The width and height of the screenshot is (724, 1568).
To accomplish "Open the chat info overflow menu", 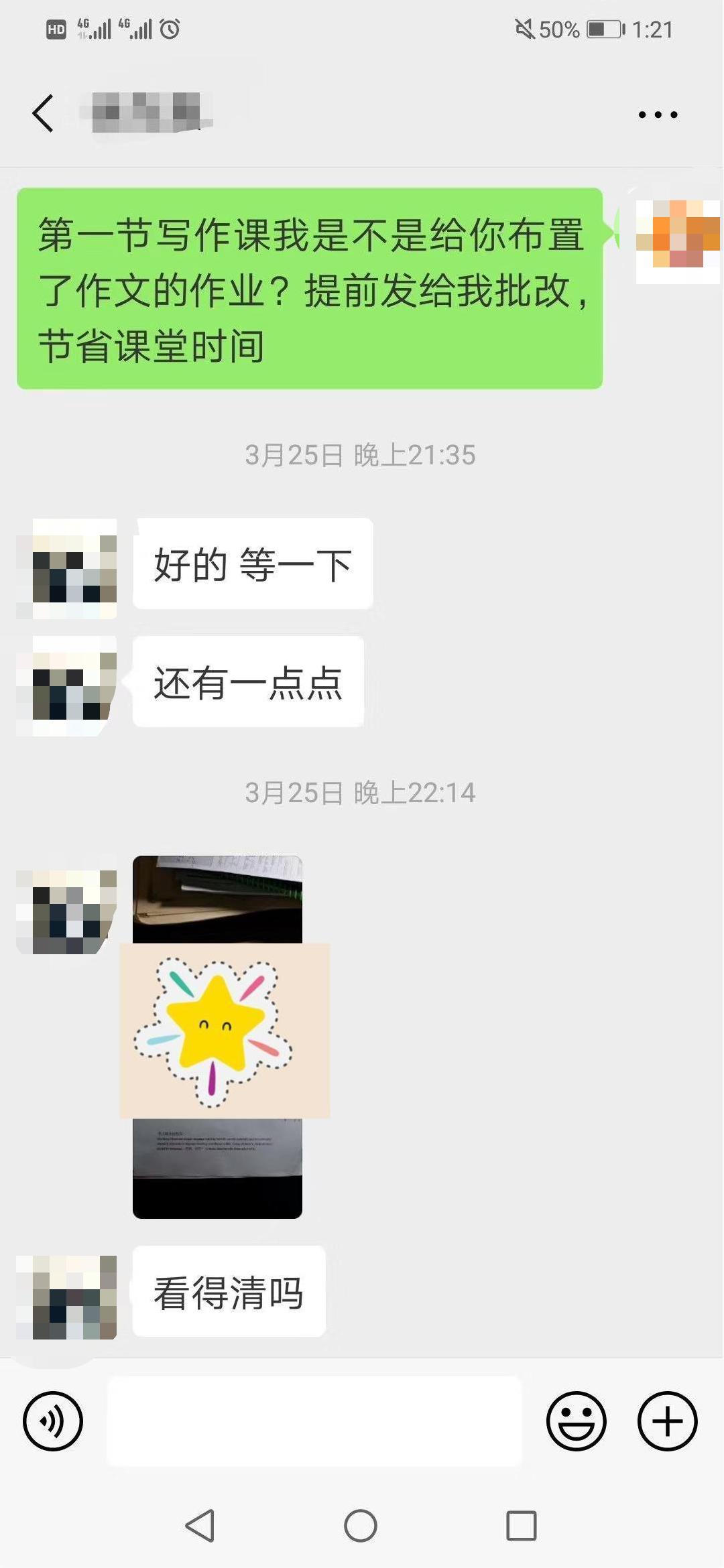I will (658, 115).
